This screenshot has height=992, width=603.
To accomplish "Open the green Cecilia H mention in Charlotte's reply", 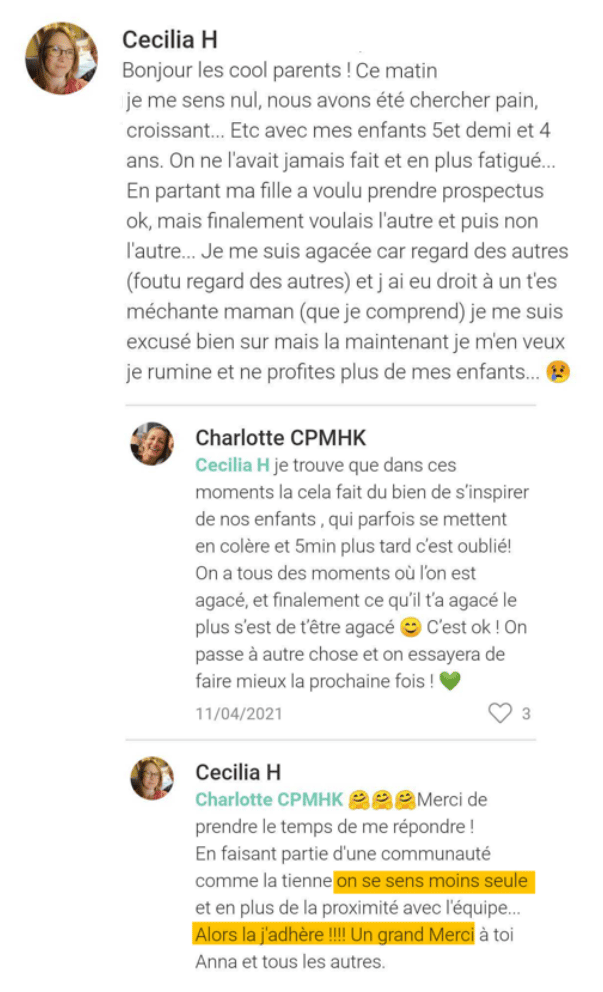I will point(232,465).
